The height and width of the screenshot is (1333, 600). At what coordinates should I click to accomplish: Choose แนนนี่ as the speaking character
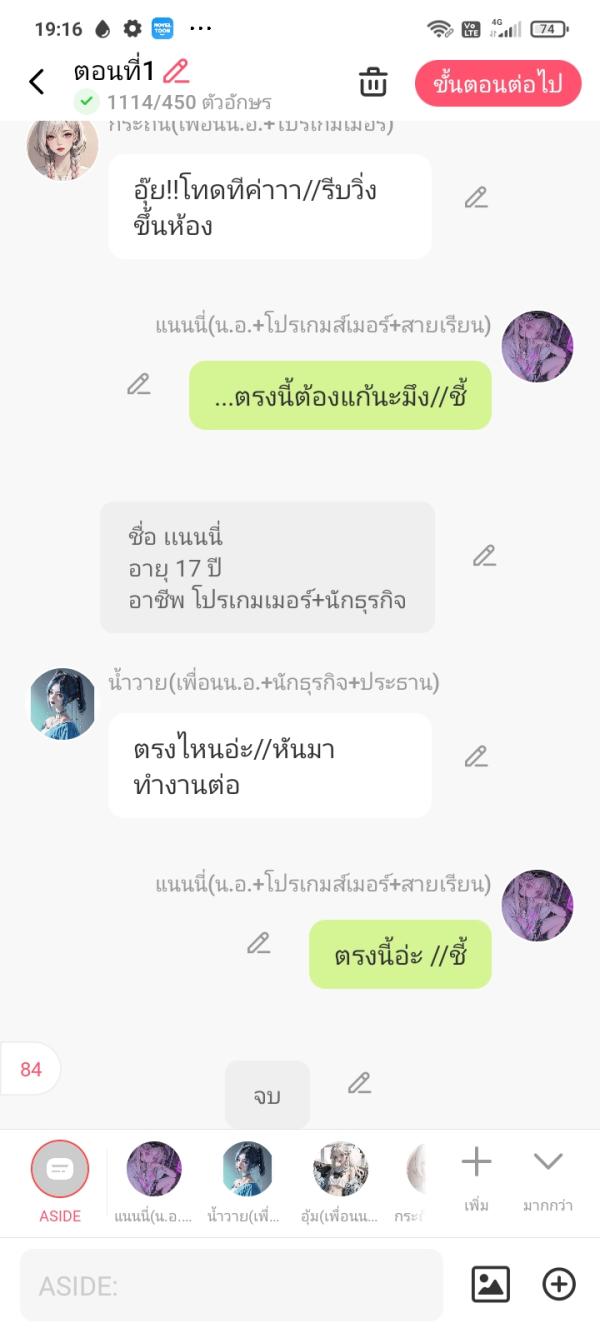coord(153,1169)
